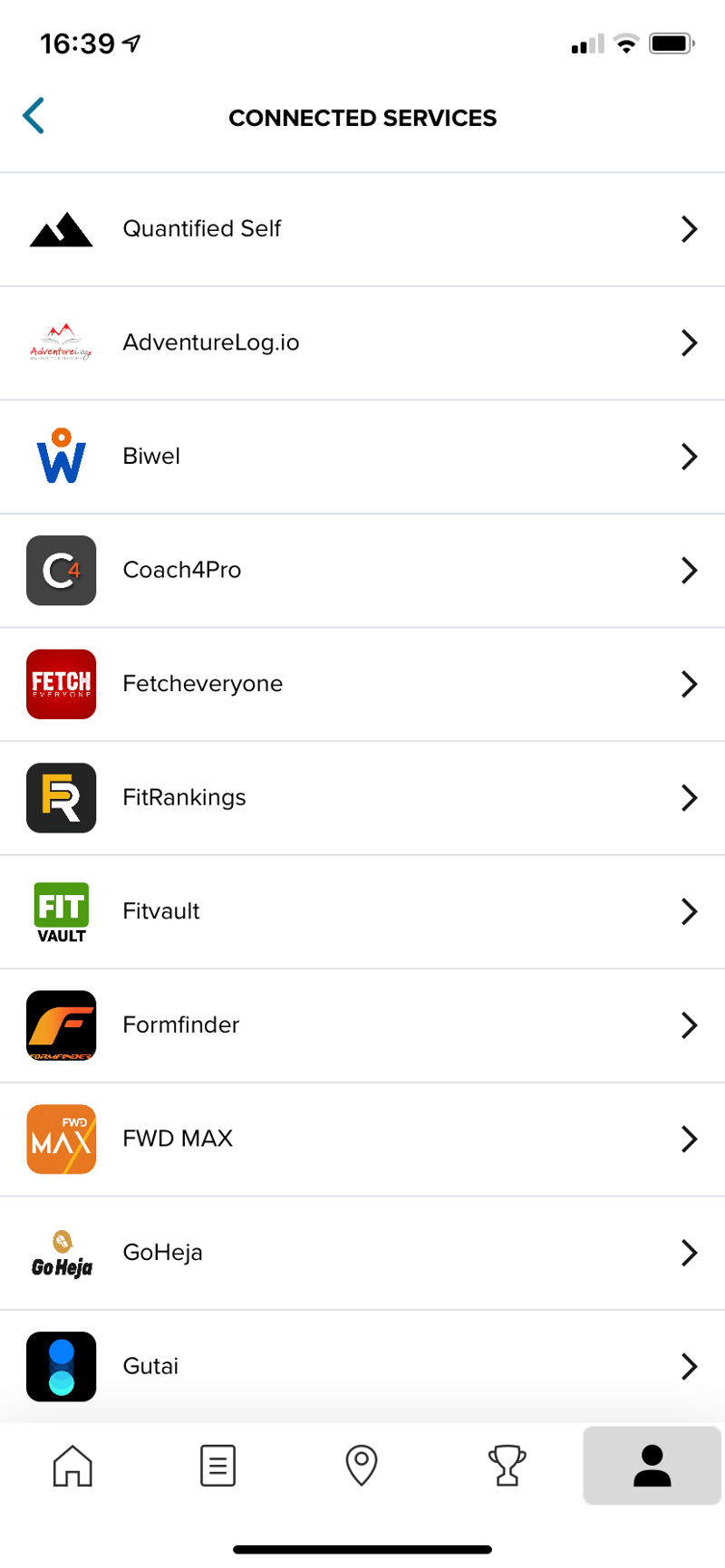Choose the Fitvault service

pyautogui.click(x=362, y=911)
